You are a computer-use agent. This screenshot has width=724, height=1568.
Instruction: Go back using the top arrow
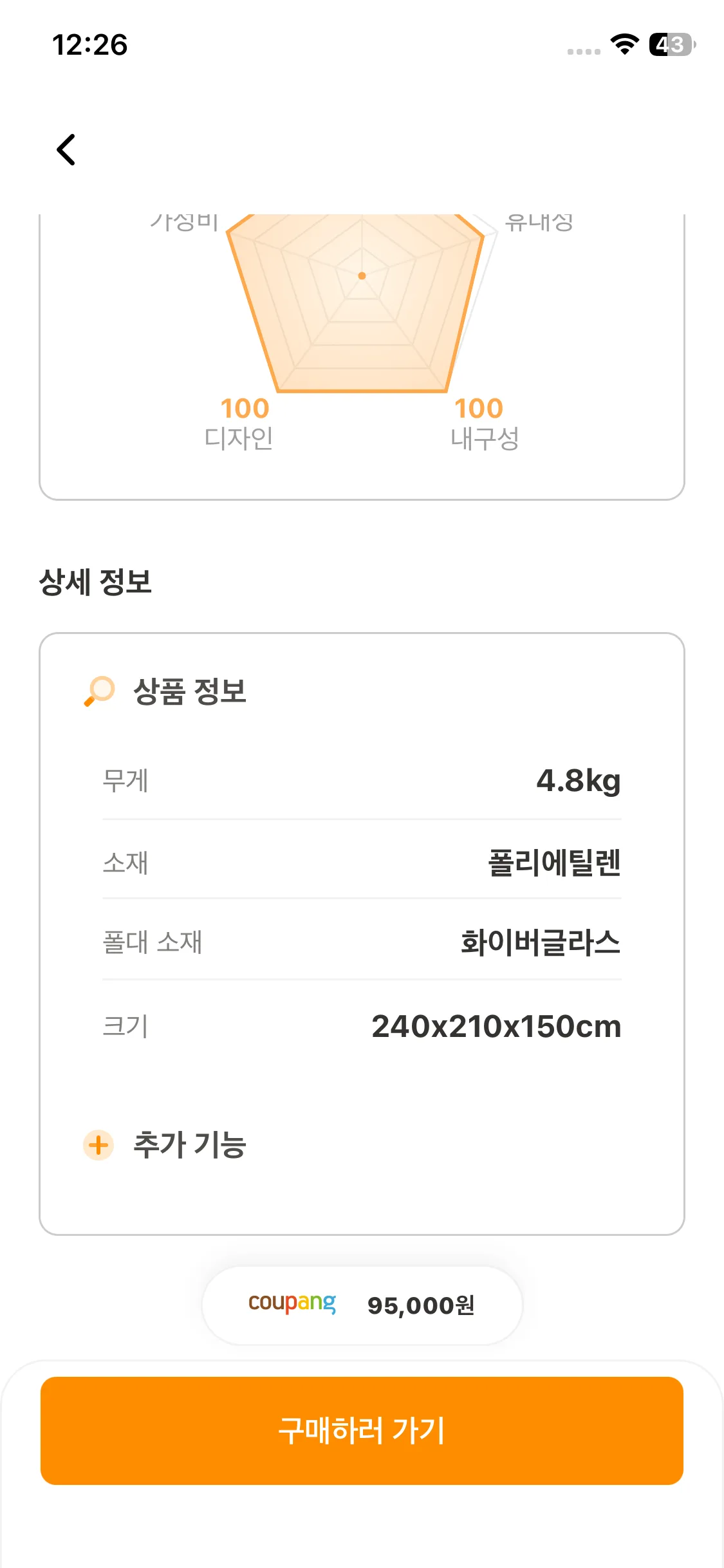click(66, 150)
